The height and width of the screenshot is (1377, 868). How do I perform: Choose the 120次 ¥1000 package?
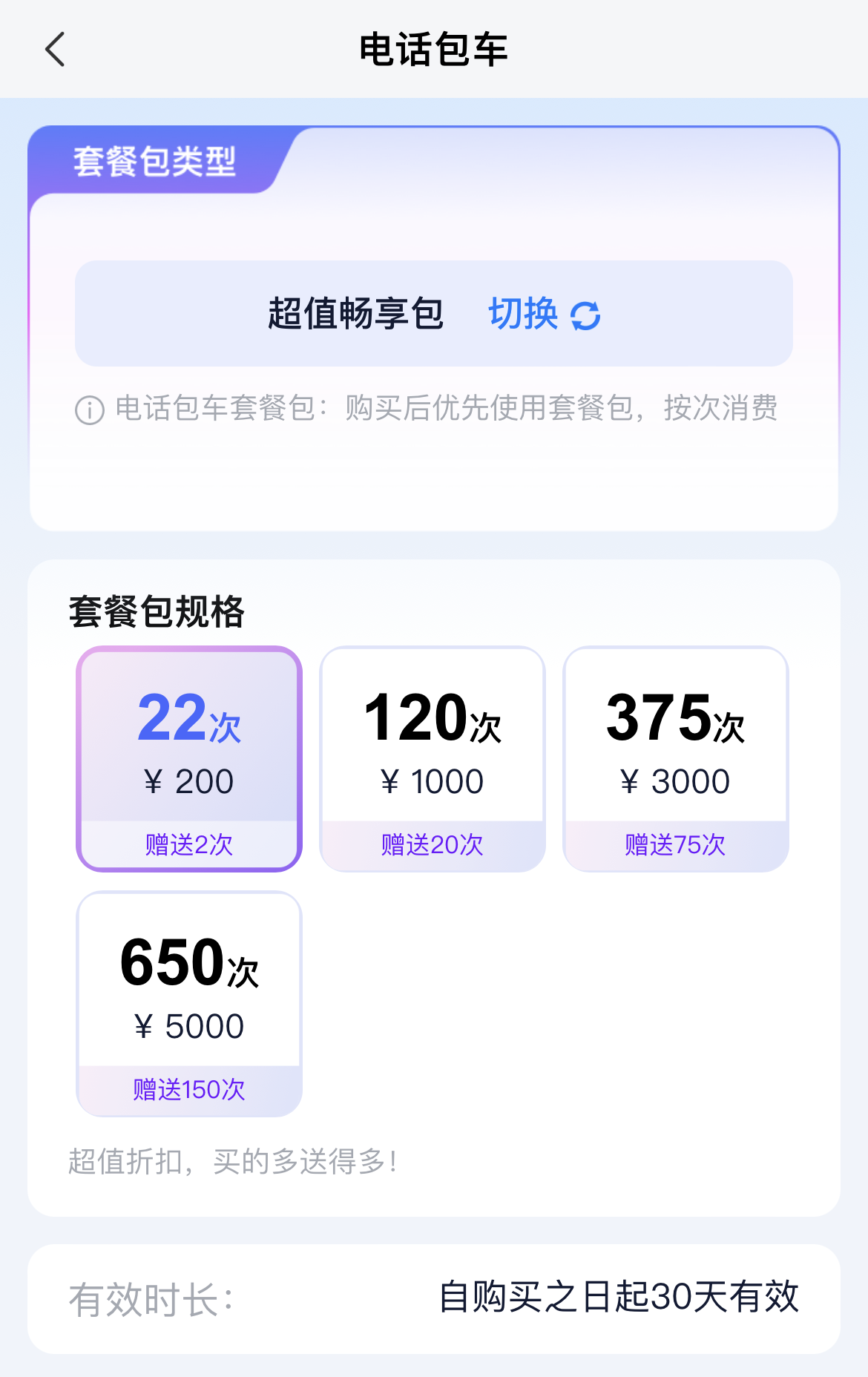coord(433,758)
